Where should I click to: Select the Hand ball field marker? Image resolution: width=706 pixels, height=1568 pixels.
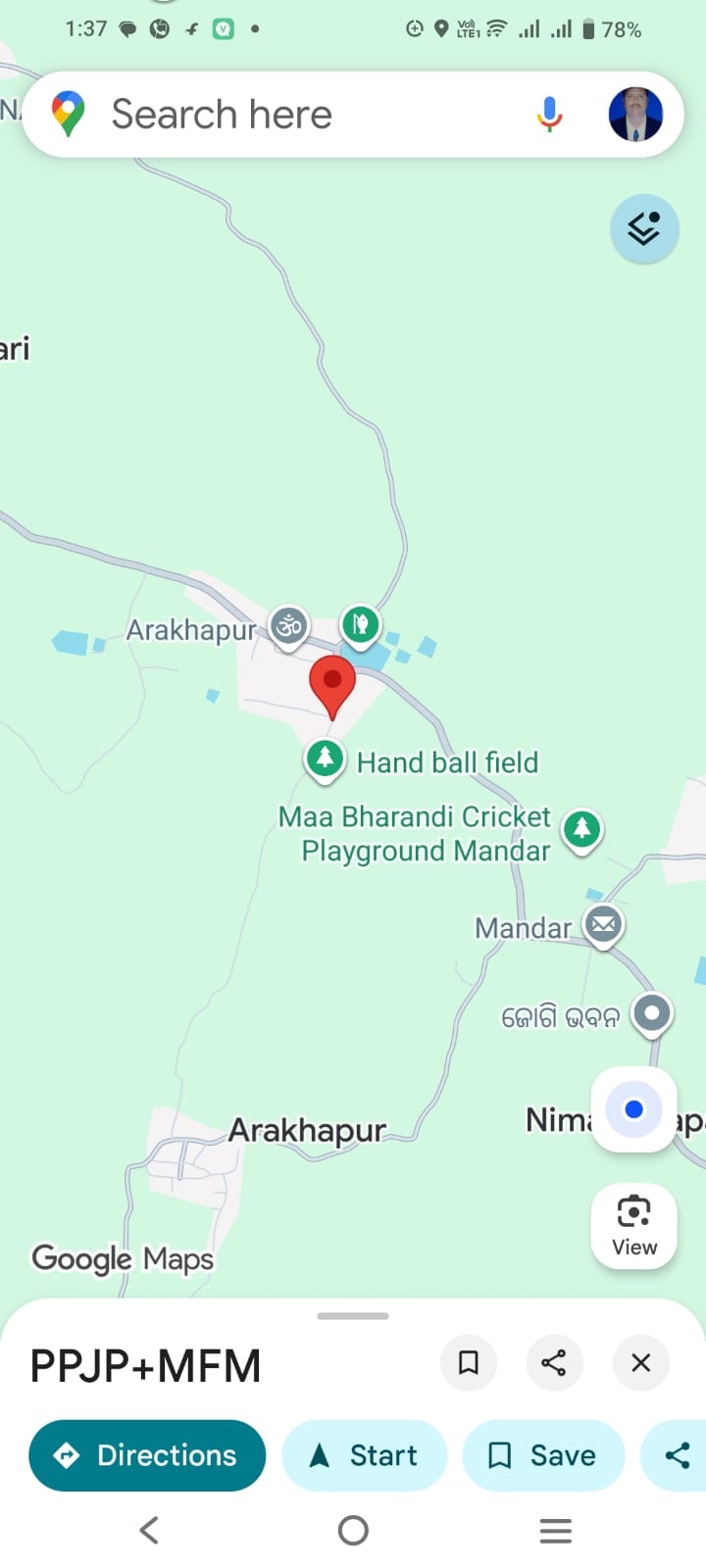click(x=325, y=759)
